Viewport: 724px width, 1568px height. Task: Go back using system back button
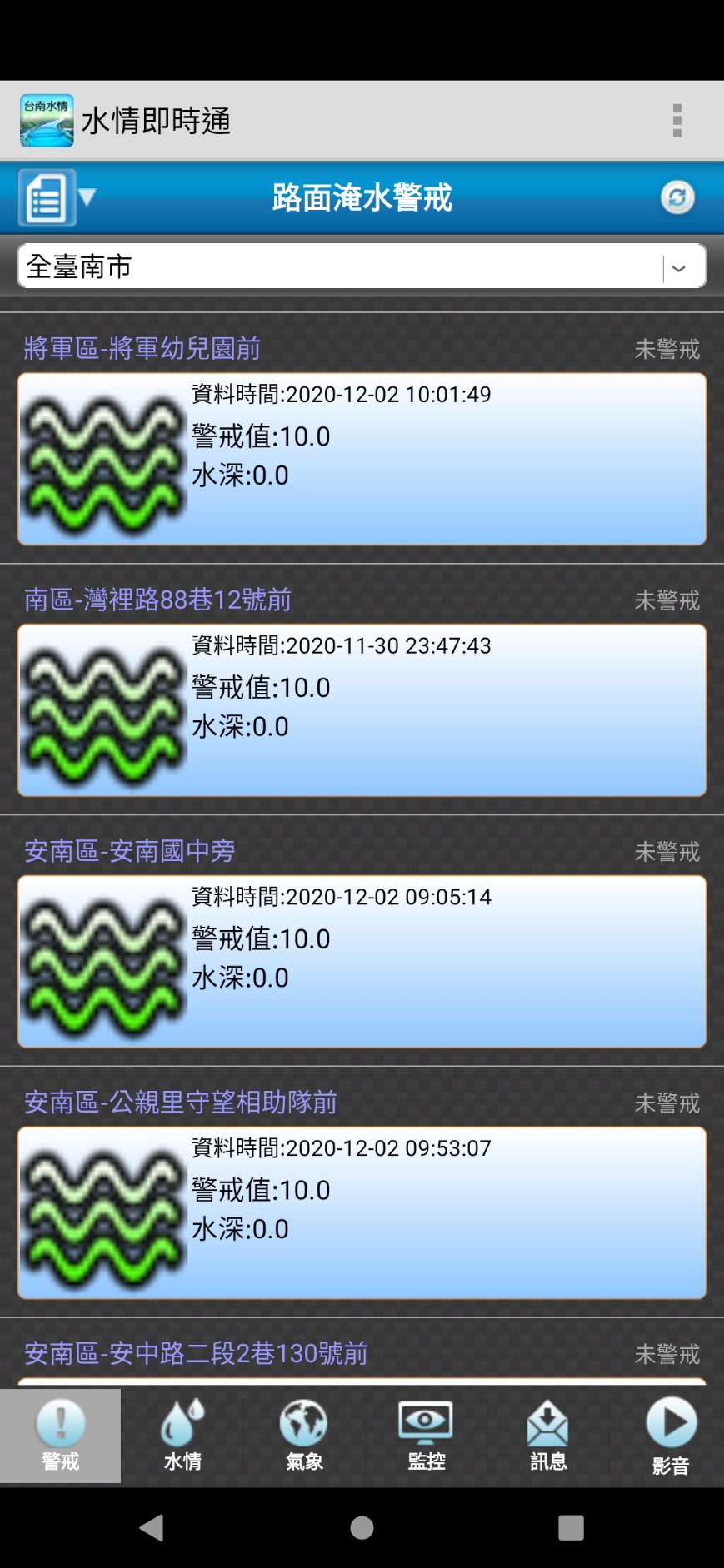(152, 1527)
